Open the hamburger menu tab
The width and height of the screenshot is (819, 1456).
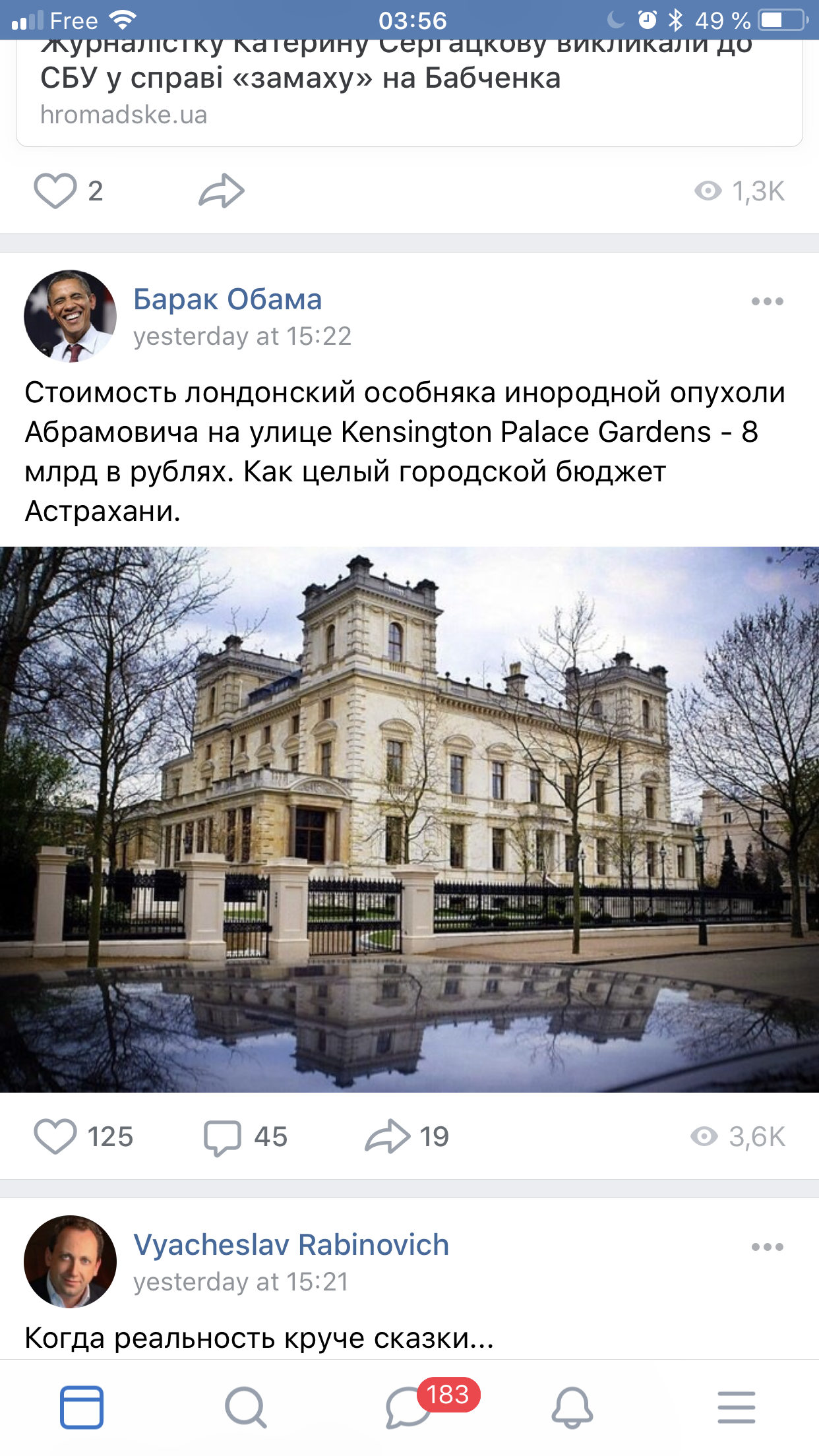[x=736, y=1407]
